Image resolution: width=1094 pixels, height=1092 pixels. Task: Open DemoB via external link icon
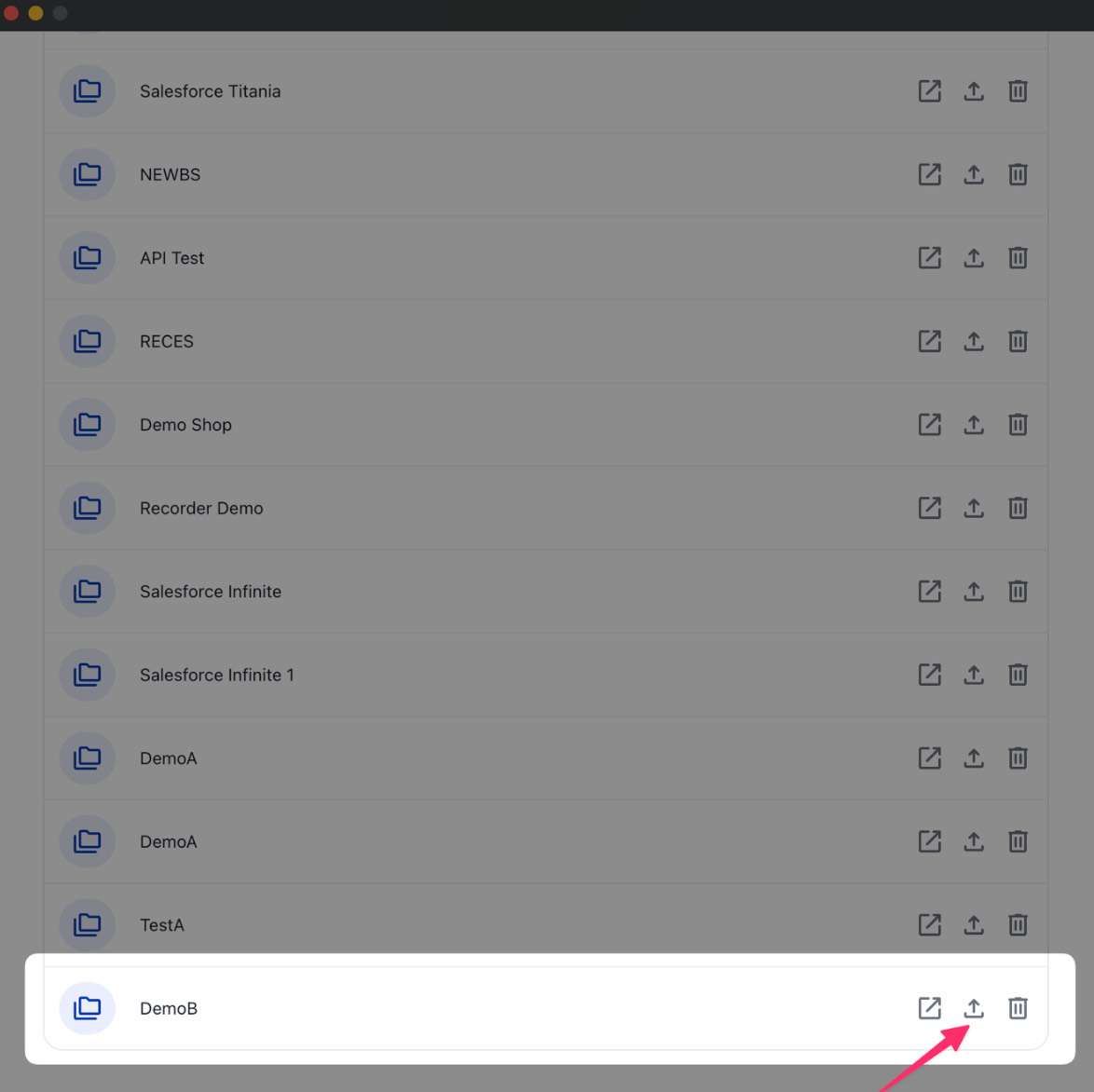929,1008
